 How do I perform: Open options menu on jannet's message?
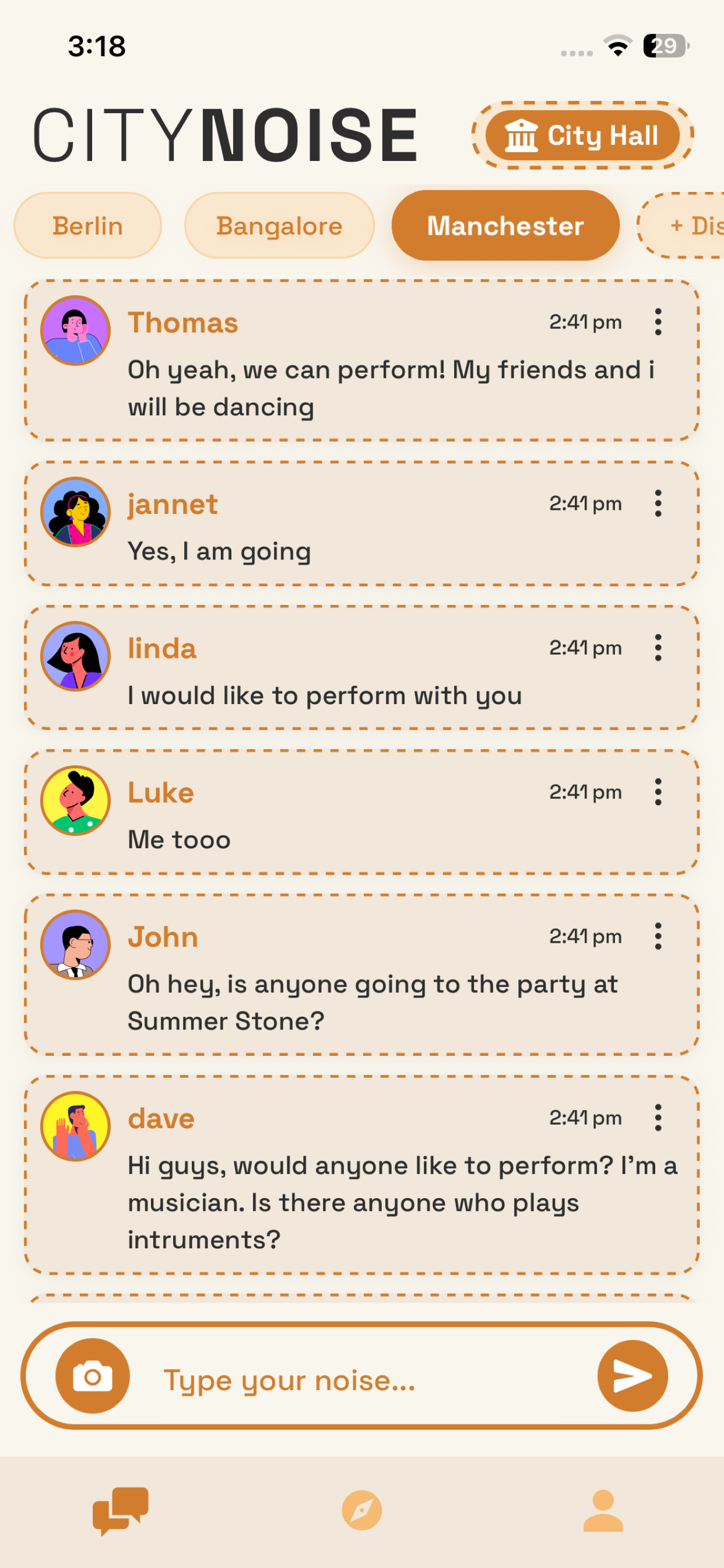pos(658,503)
